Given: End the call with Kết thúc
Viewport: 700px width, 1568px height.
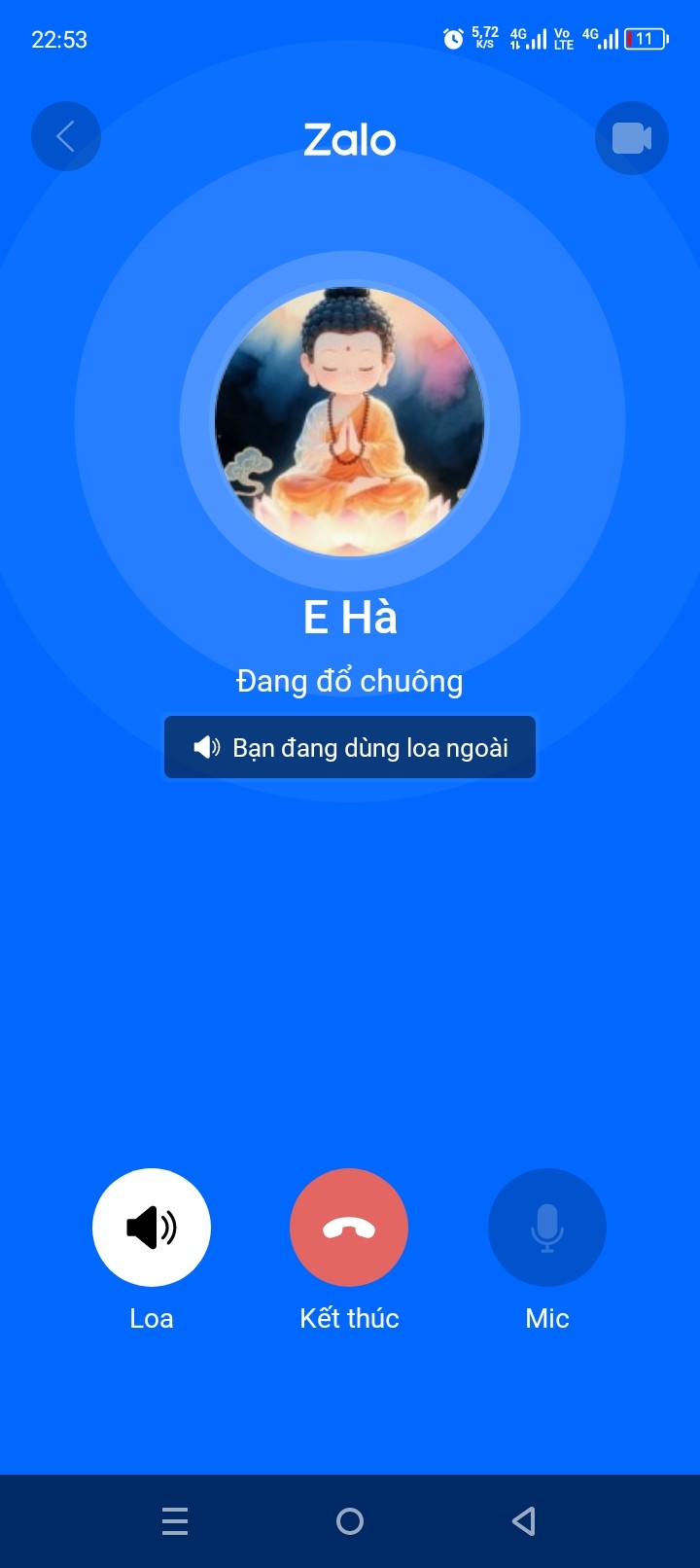Looking at the screenshot, I should (349, 1228).
